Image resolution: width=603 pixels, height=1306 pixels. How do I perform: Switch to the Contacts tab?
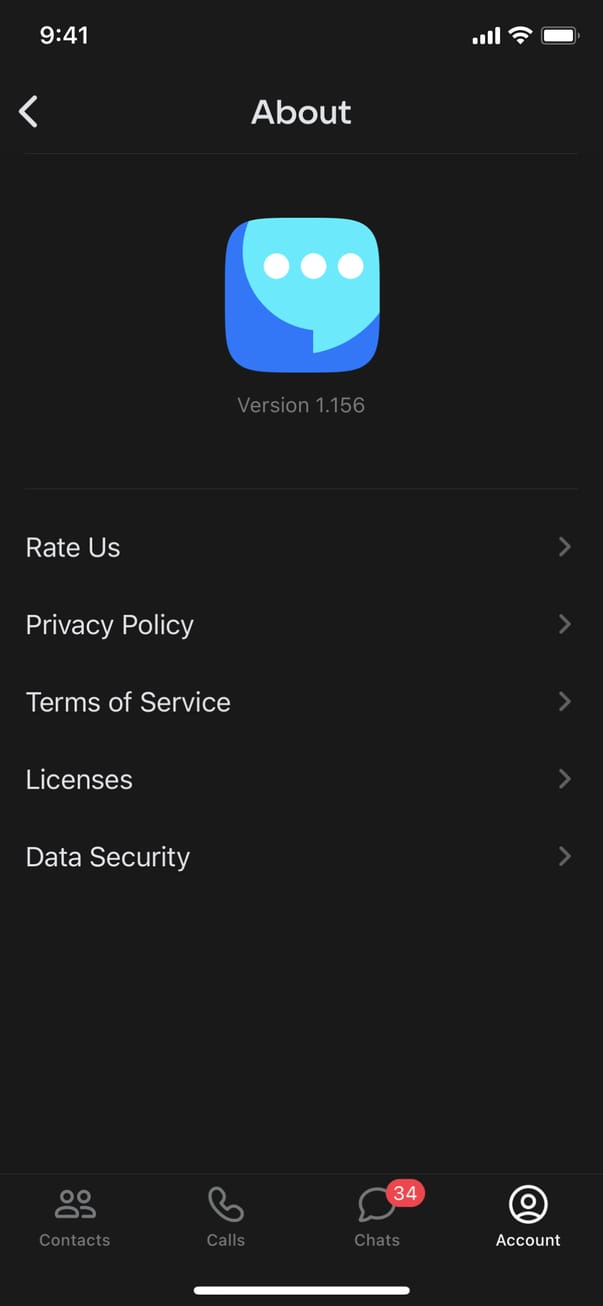coord(75,1217)
